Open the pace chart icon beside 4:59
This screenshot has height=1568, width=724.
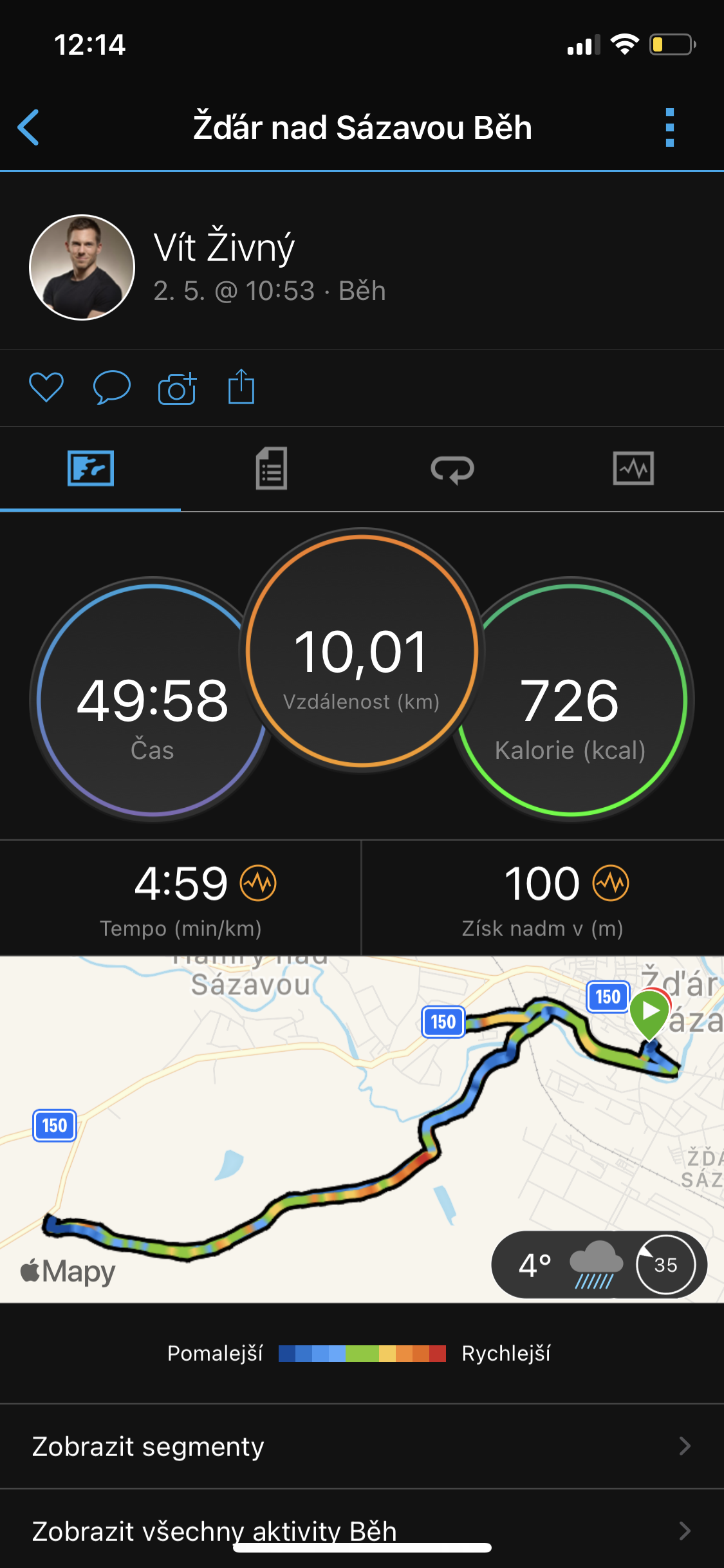(x=258, y=883)
